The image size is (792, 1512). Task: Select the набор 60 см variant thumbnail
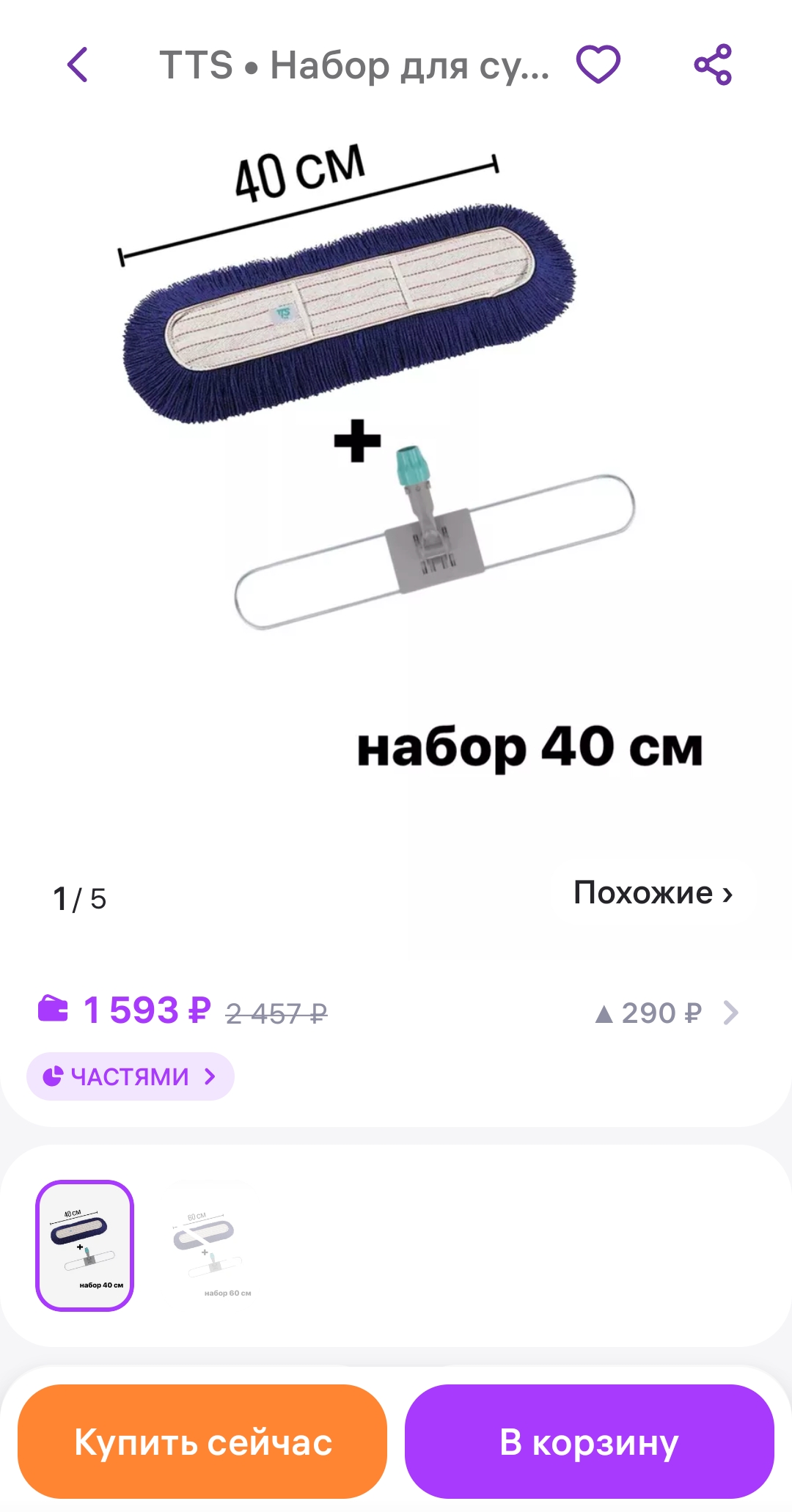click(208, 1246)
